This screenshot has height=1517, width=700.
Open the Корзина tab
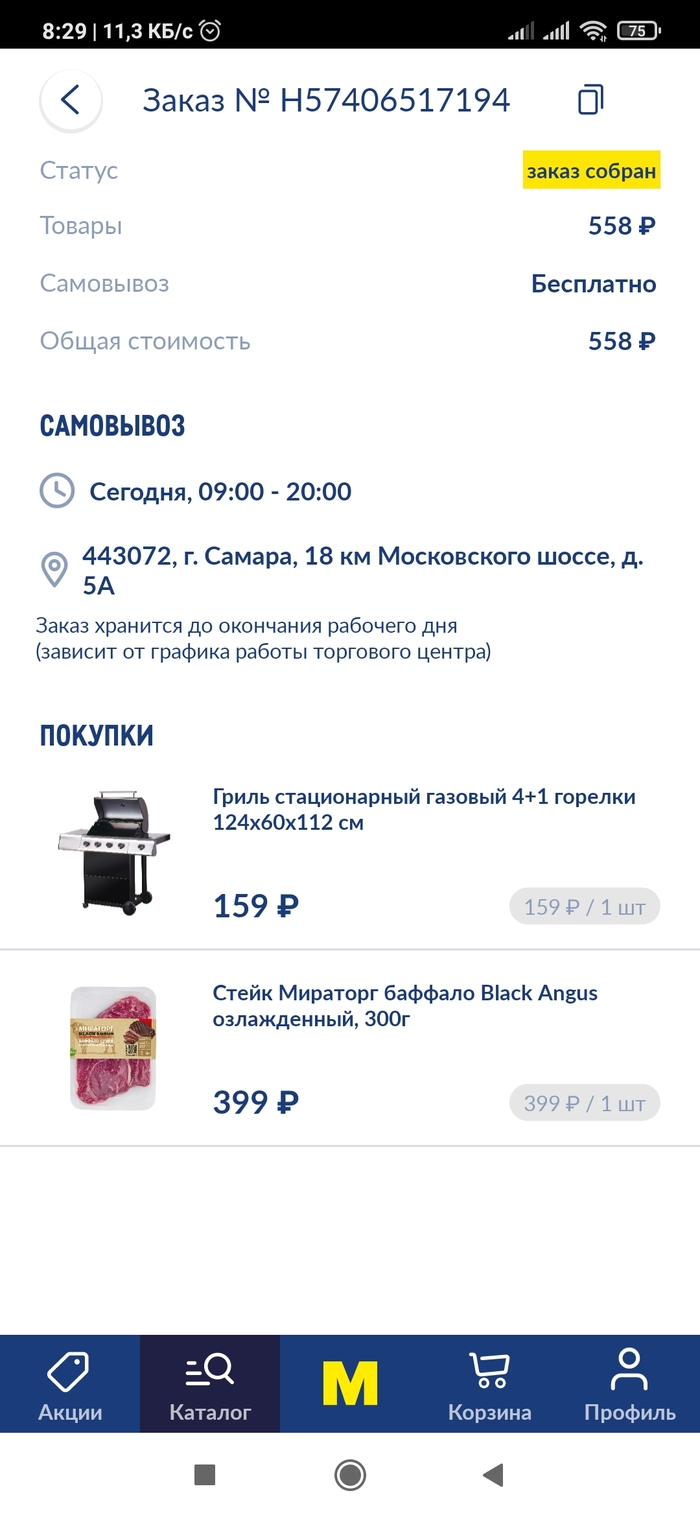(489, 1384)
